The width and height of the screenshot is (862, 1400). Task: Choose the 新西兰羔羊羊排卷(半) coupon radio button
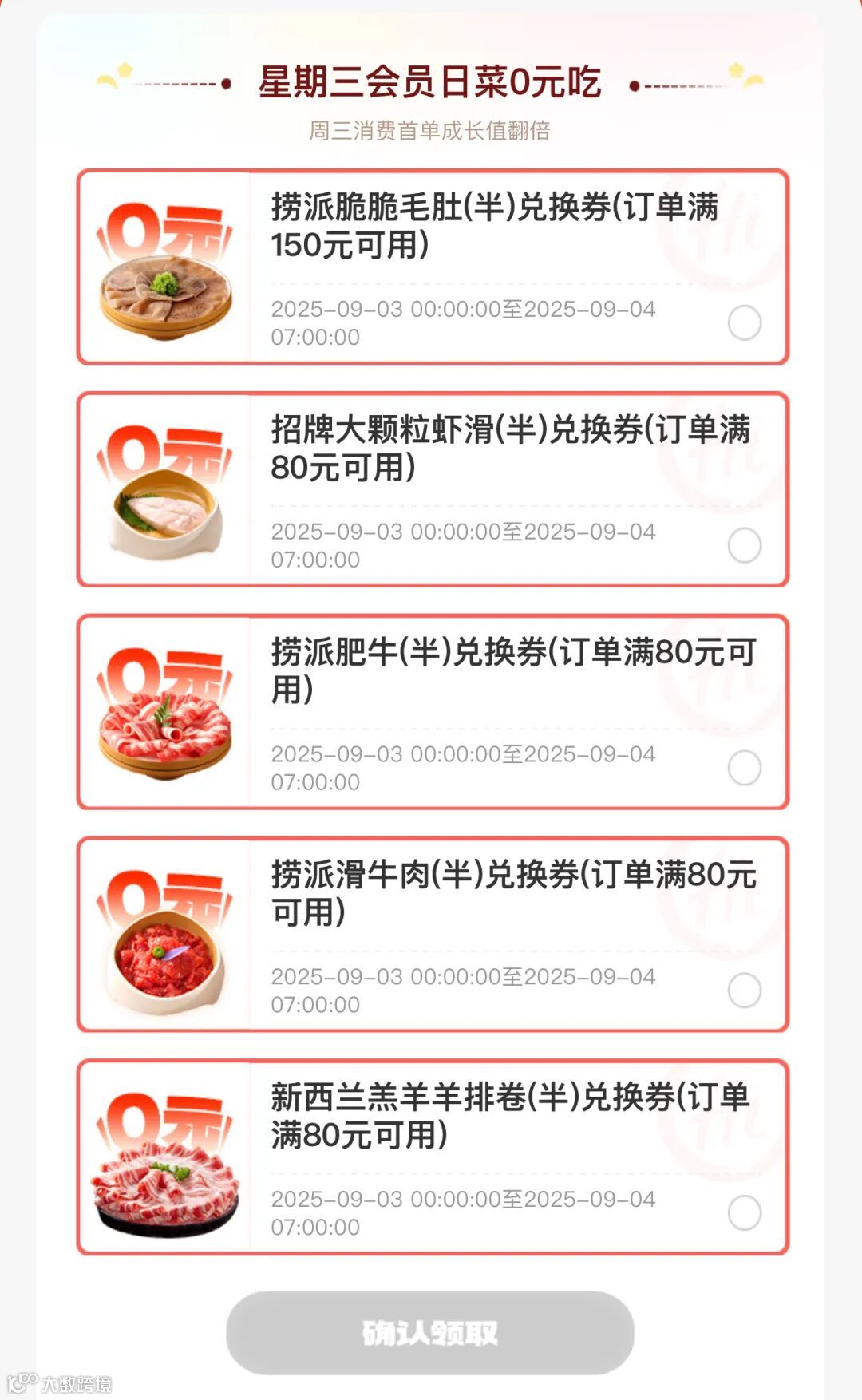(744, 1213)
